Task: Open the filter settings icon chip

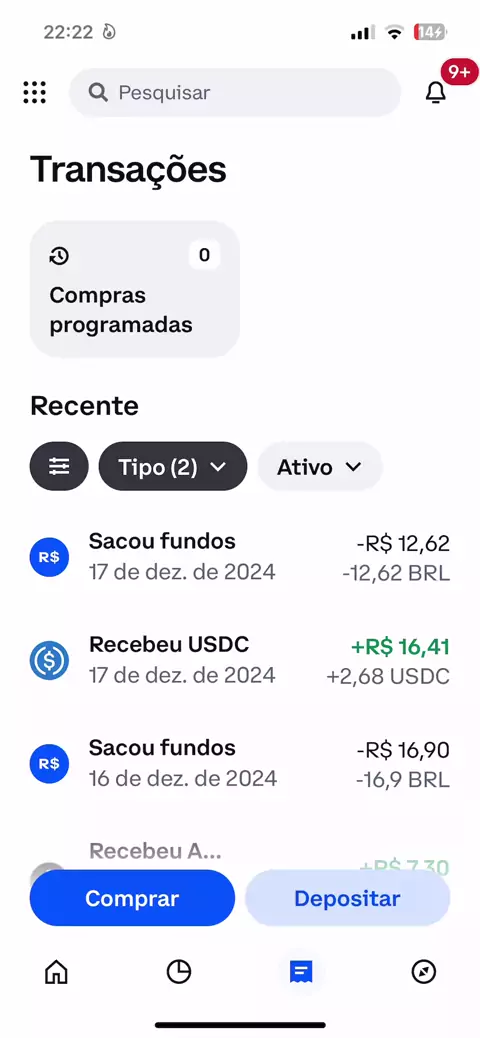Action: tap(59, 467)
